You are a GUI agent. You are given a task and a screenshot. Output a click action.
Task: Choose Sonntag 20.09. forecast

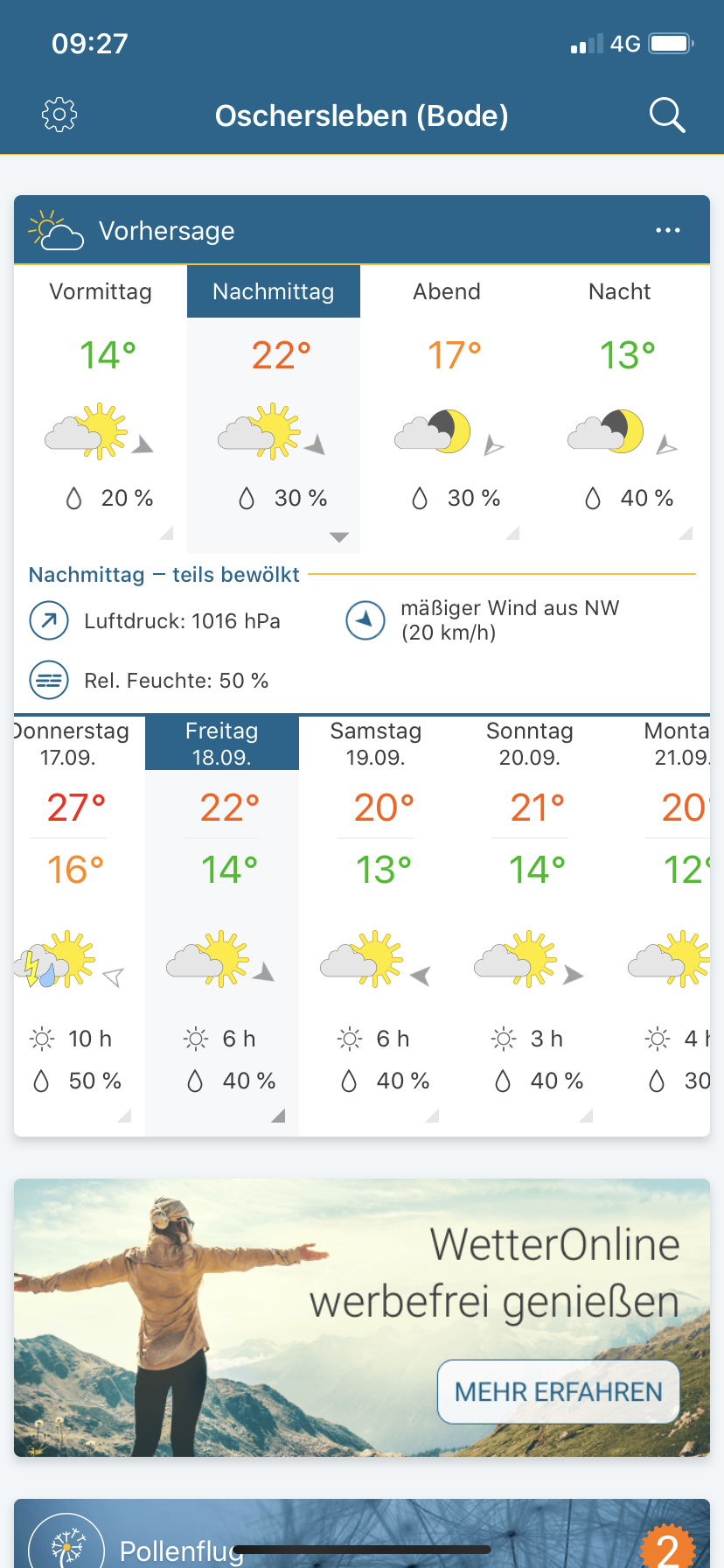[x=530, y=919]
